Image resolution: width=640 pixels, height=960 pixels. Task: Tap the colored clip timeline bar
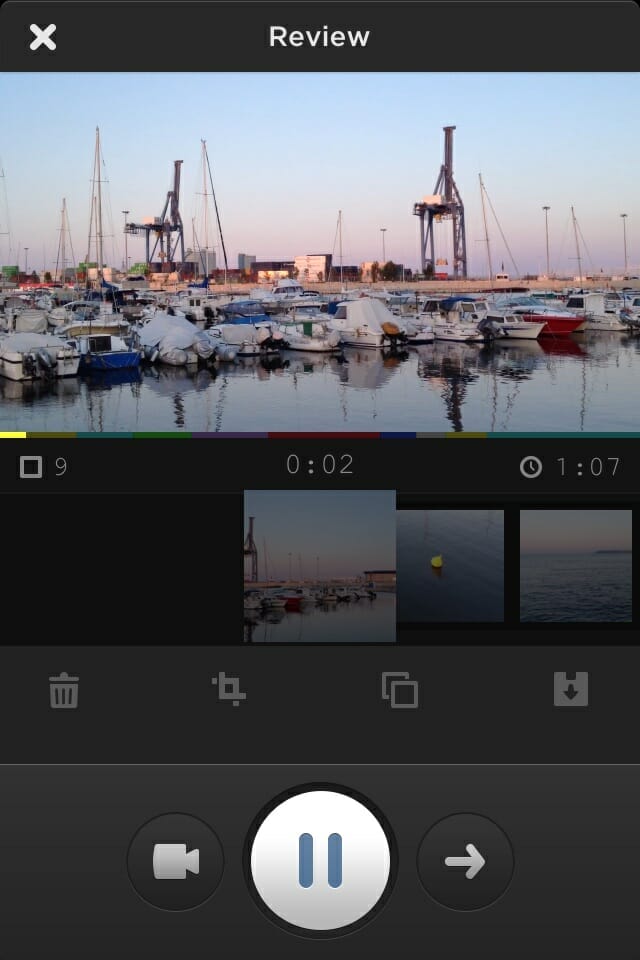(320, 435)
